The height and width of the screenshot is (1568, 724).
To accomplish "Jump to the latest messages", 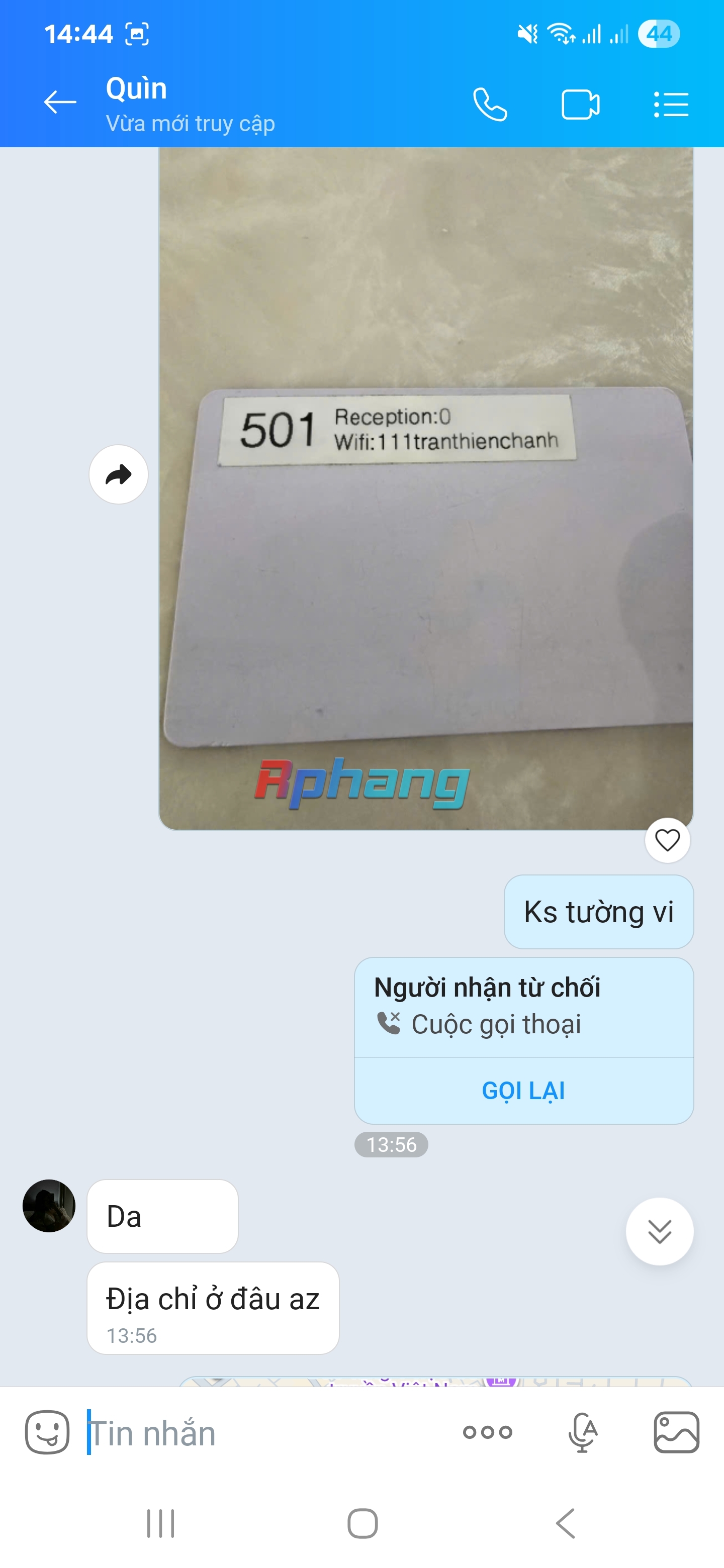I will 660,1231.
